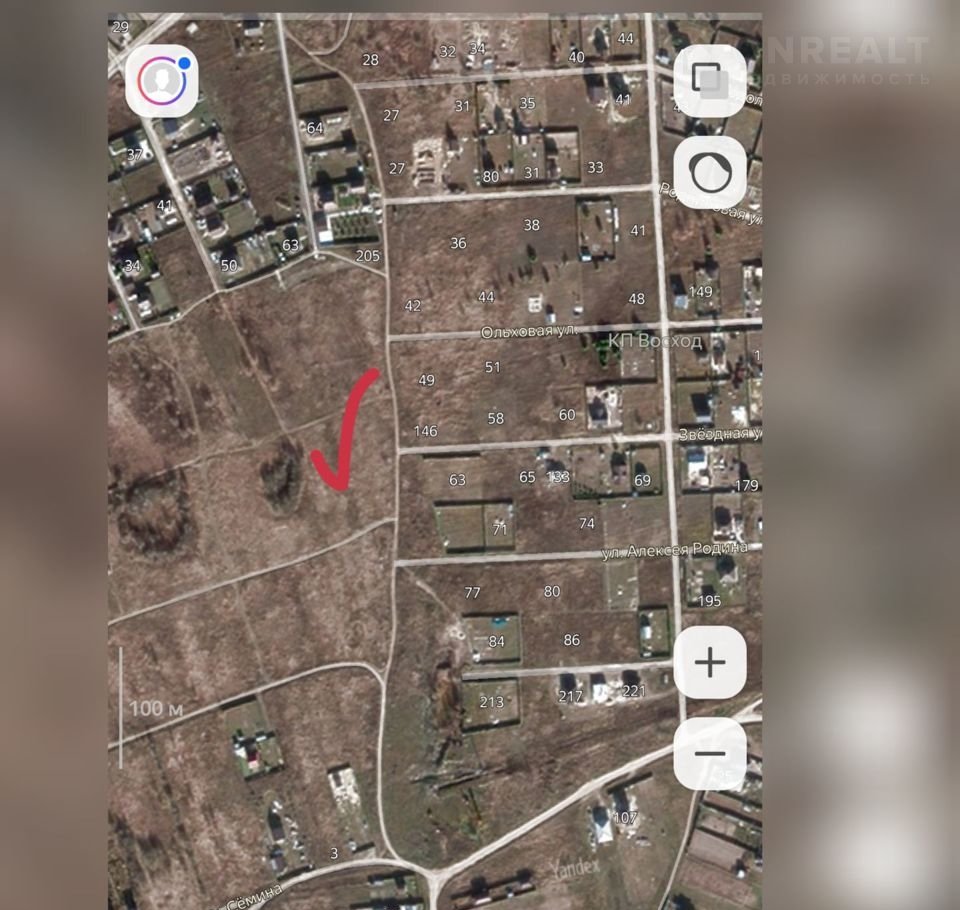Zoom out with the minus button
Screen dimensions: 960x910
[710, 753]
